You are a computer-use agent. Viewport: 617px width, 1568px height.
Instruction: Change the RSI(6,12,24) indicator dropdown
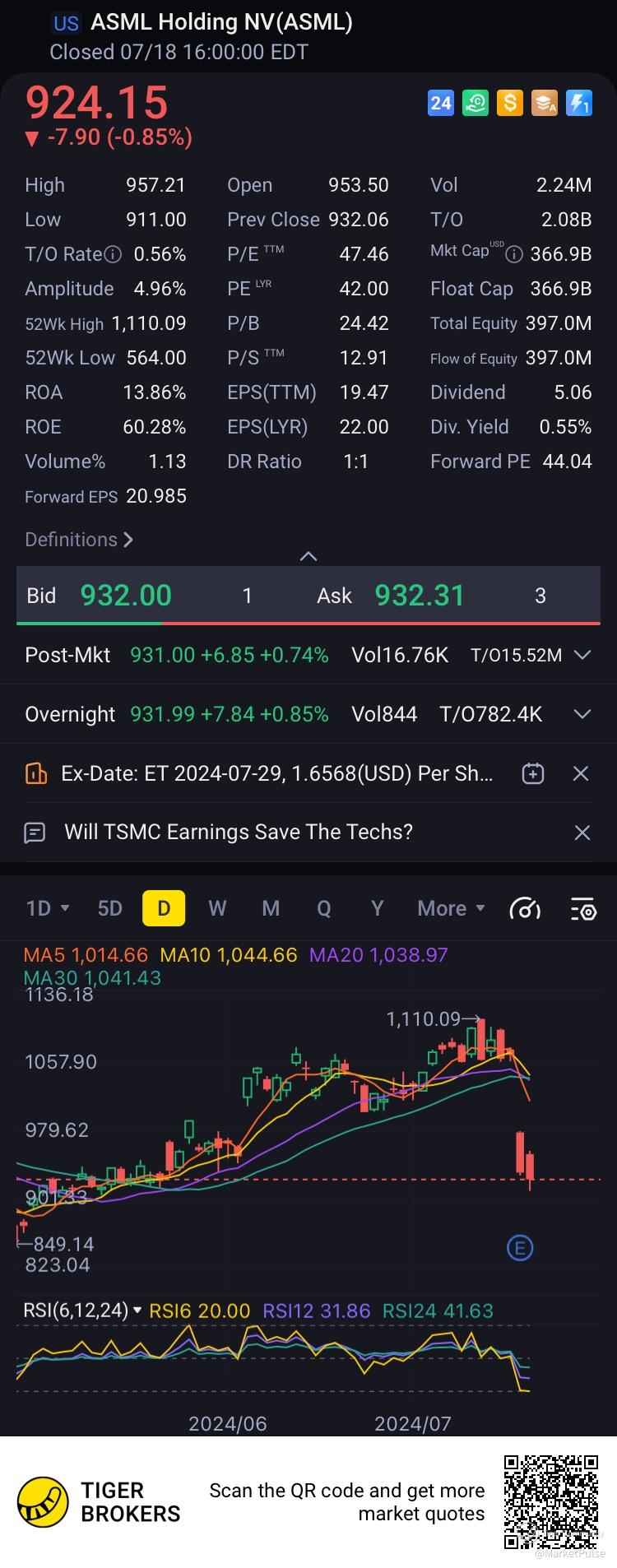(x=82, y=1311)
